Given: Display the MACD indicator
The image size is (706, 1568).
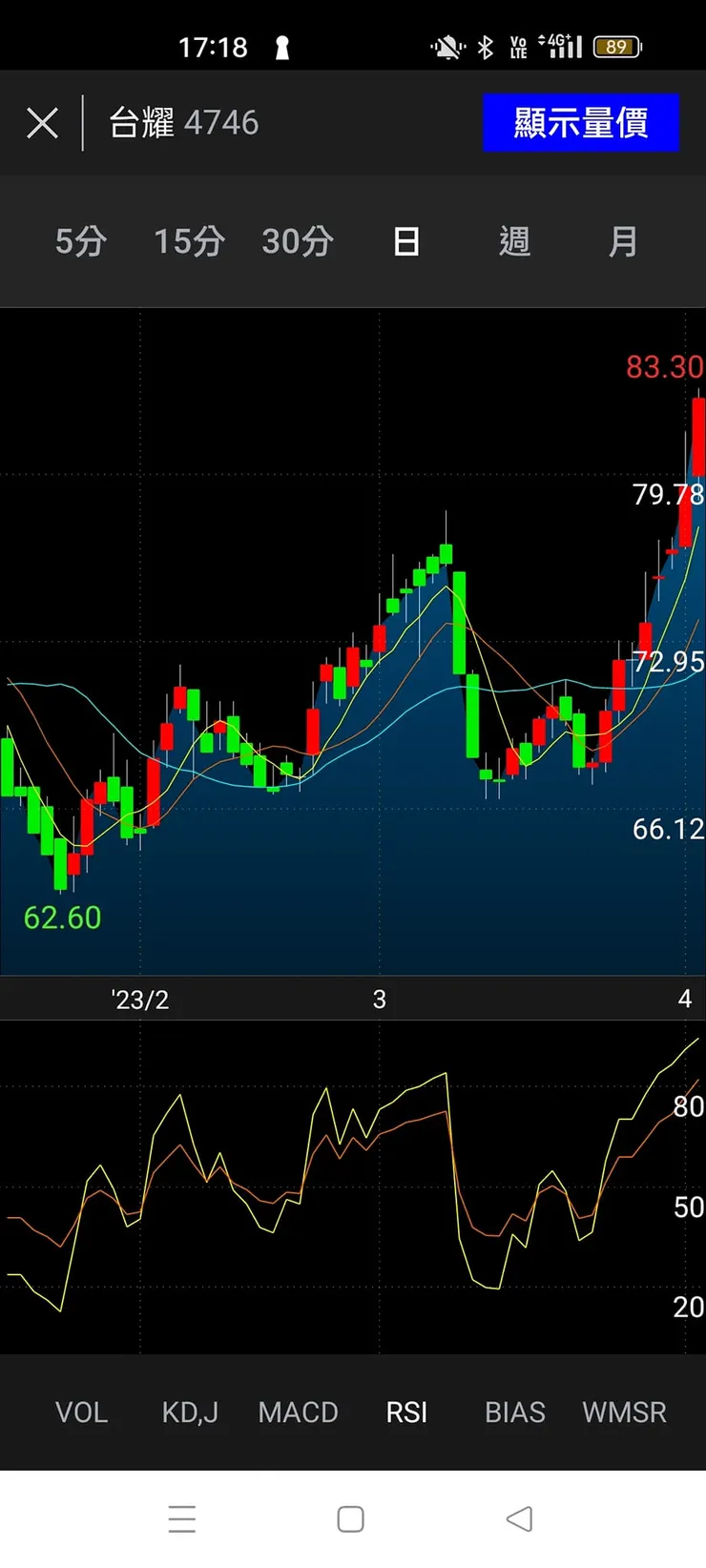Looking at the screenshot, I should point(298,1412).
